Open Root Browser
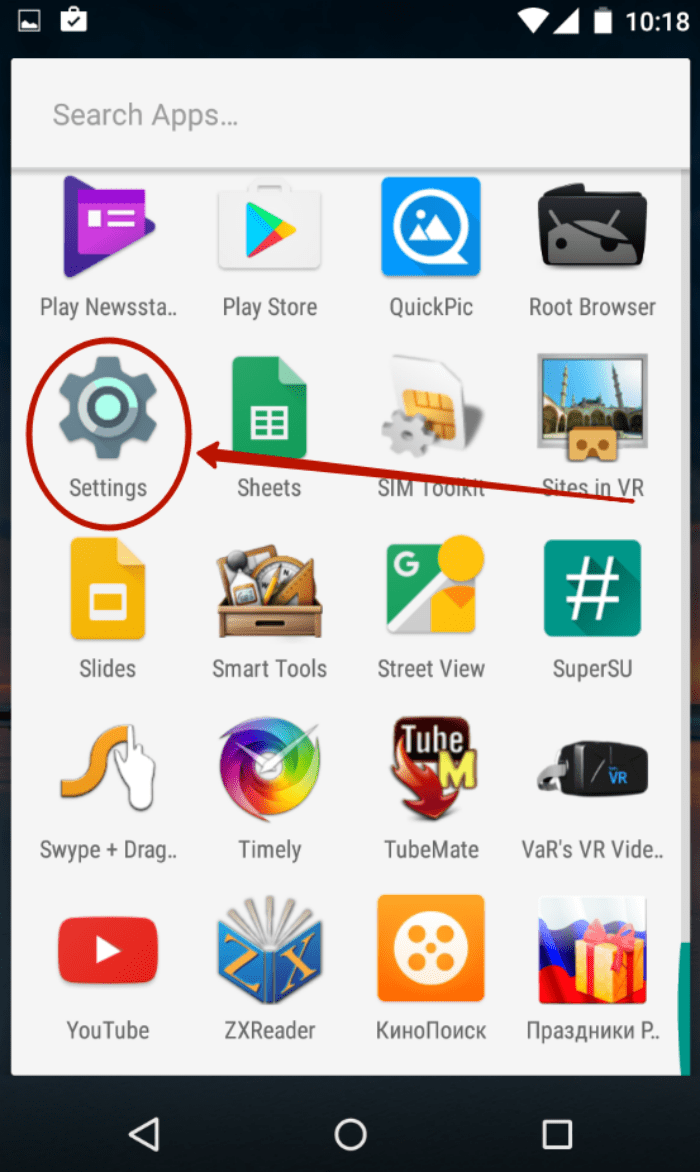Image resolution: width=700 pixels, height=1172 pixels. [592, 228]
